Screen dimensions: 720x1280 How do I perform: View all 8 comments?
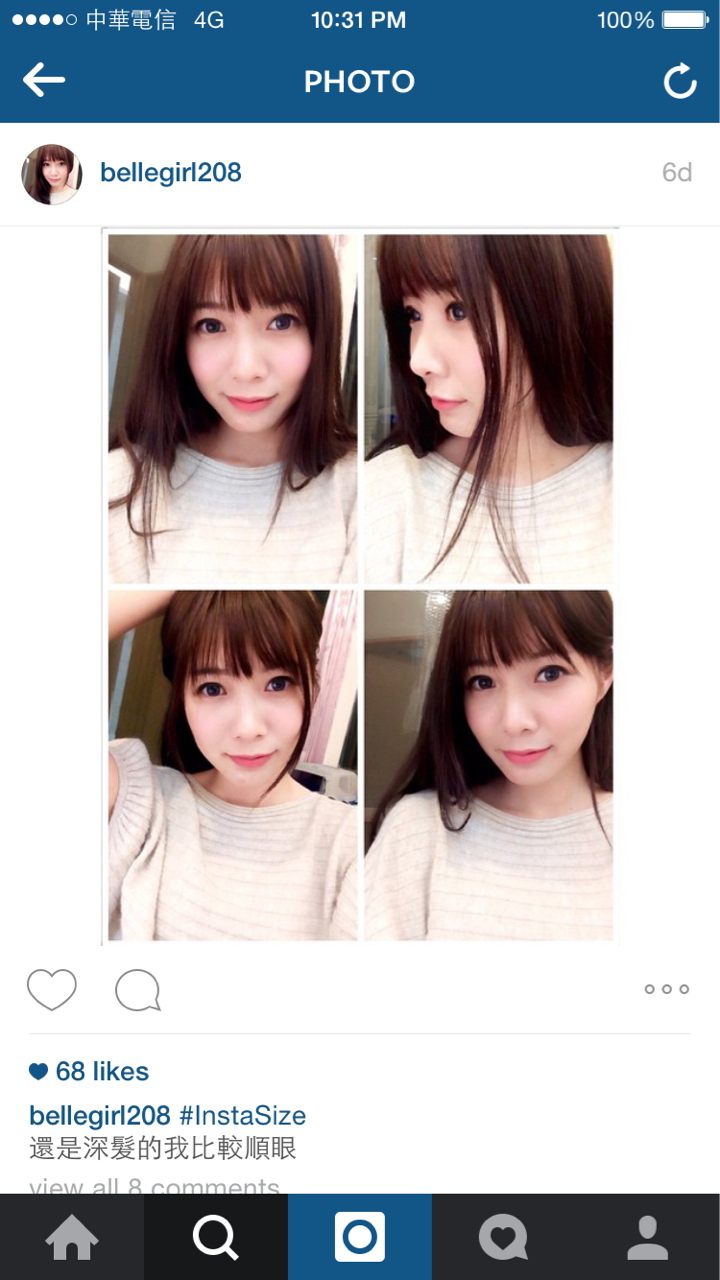click(x=155, y=1186)
